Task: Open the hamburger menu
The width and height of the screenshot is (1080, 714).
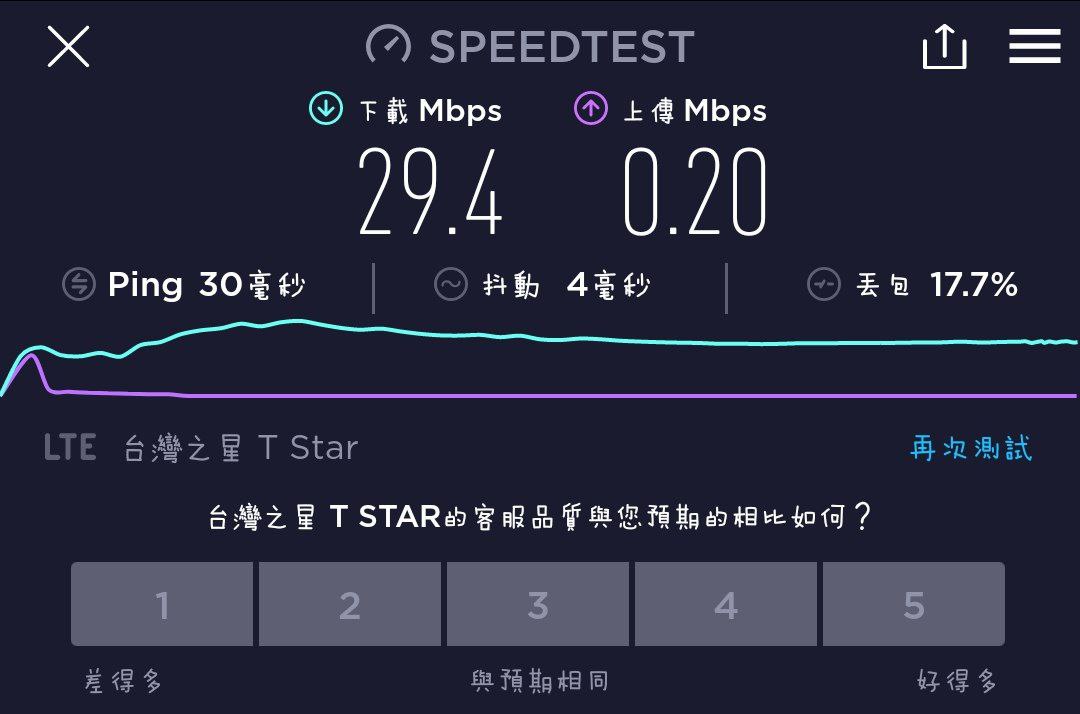Action: 1034,47
